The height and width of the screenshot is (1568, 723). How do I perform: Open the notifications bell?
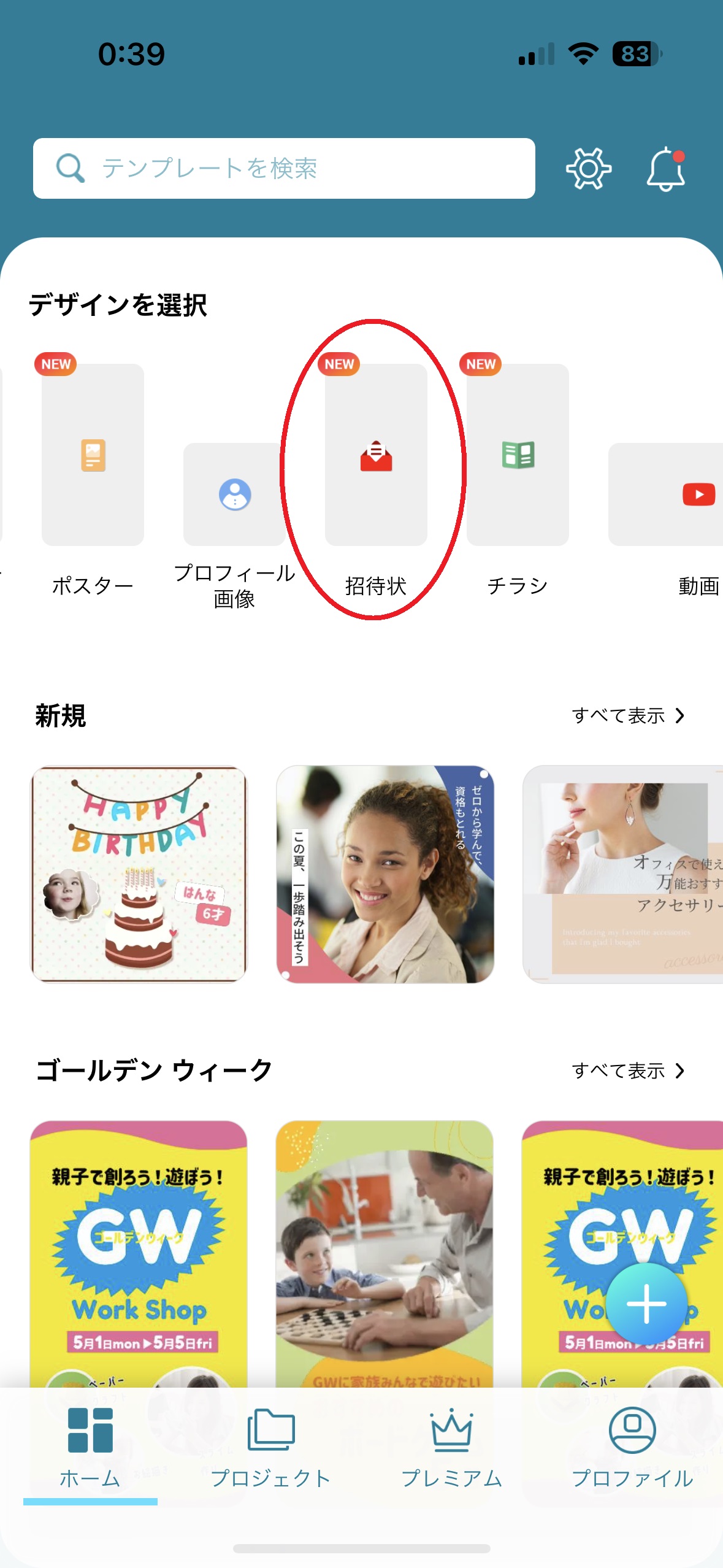665,170
